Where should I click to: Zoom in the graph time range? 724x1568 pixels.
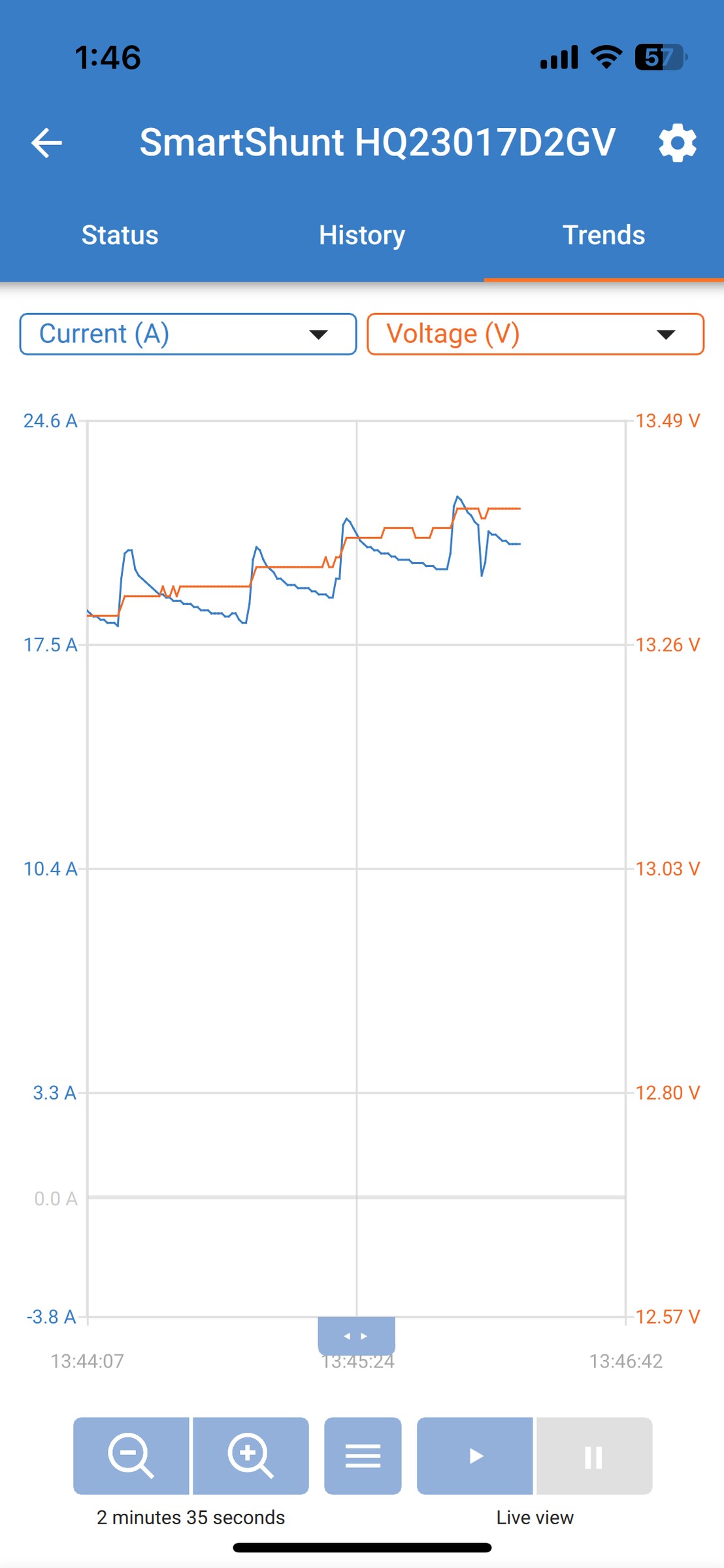(x=251, y=1456)
